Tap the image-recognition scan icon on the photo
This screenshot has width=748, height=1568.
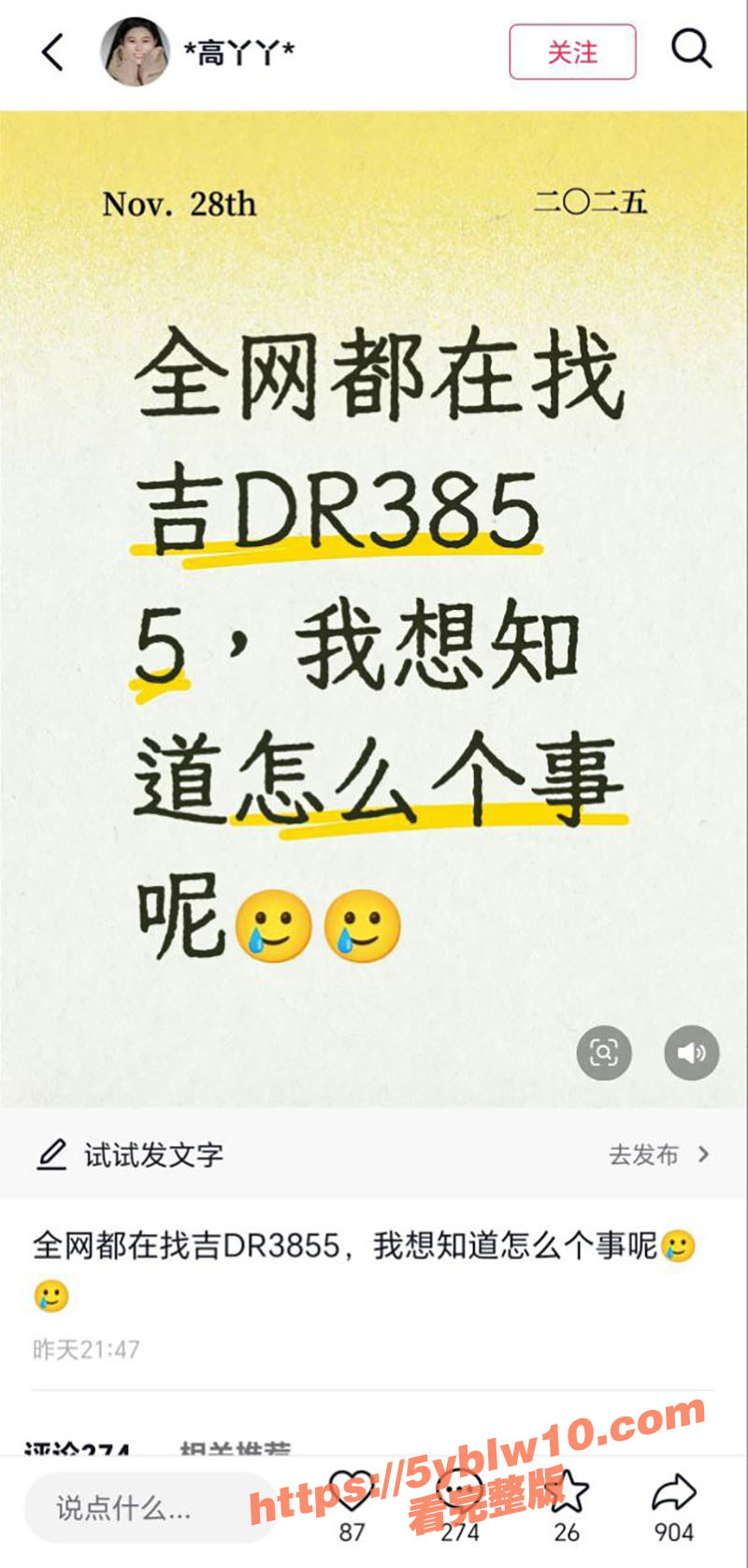tap(605, 1053)
